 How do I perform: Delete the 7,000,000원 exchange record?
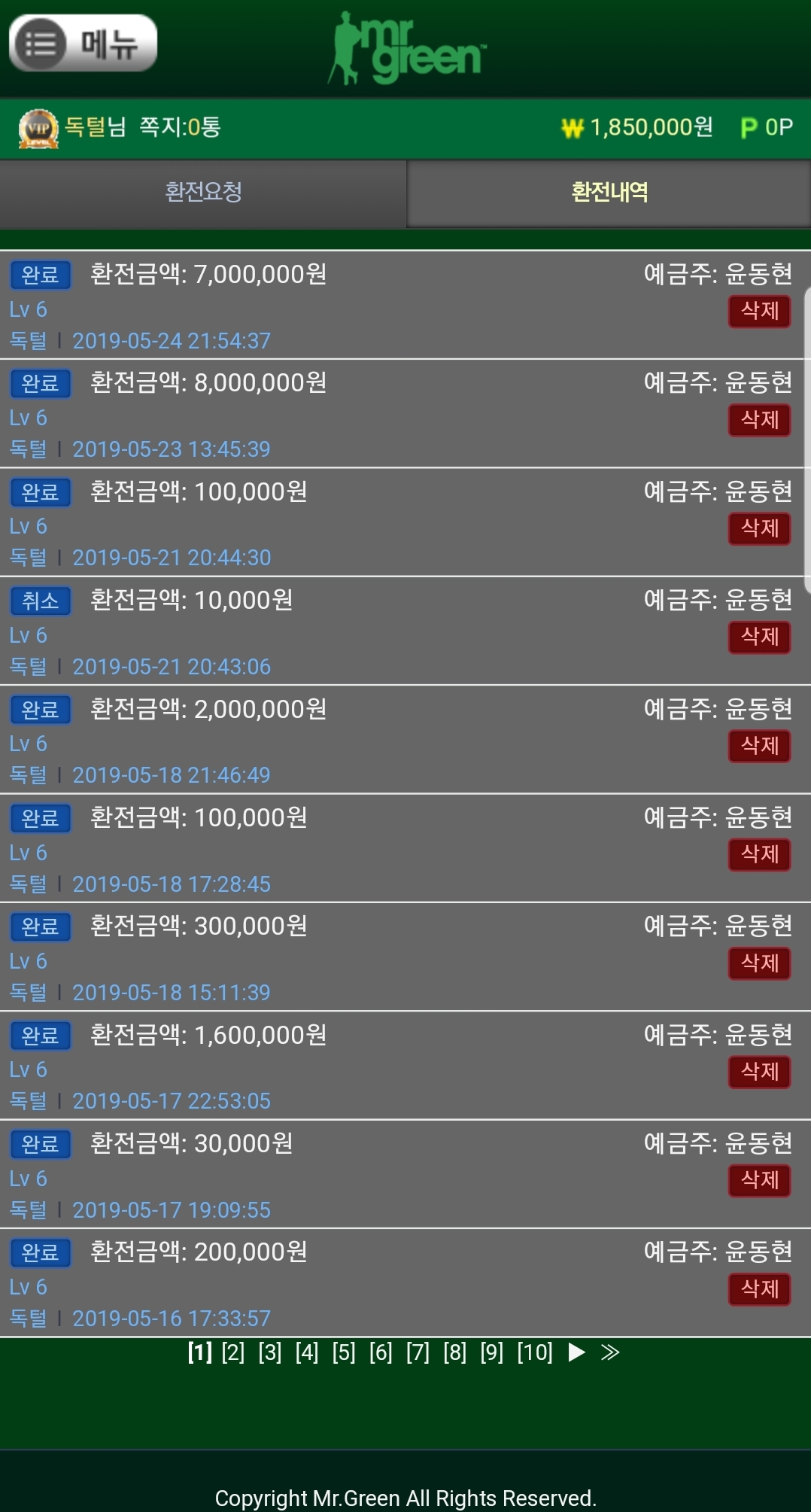[759, 311]
